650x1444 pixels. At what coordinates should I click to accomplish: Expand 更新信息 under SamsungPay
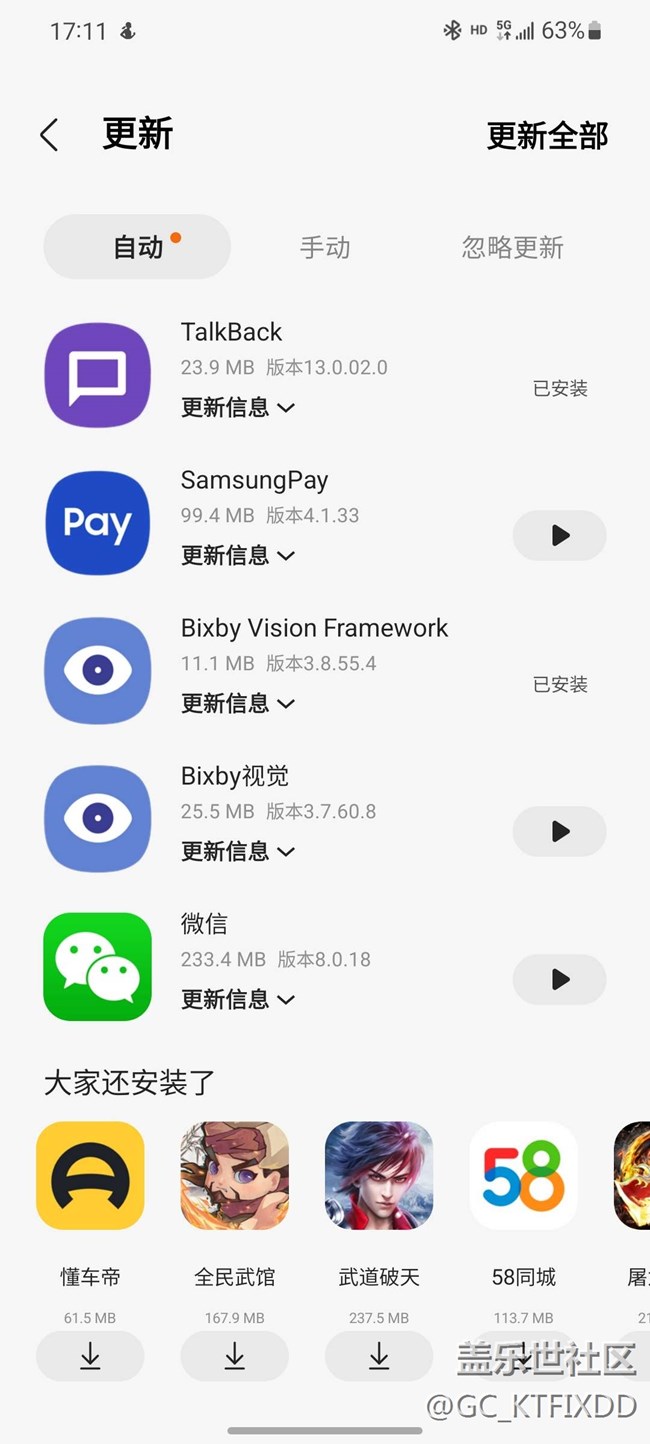point(238,556)
